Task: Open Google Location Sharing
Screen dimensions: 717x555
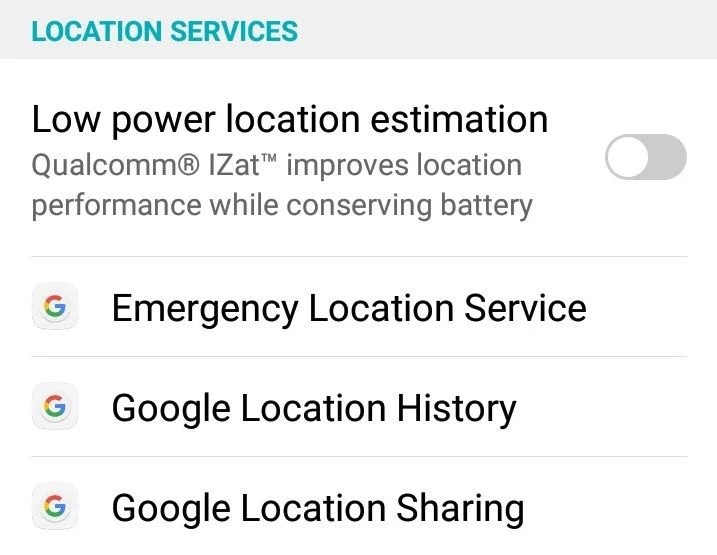Action: 318,508
